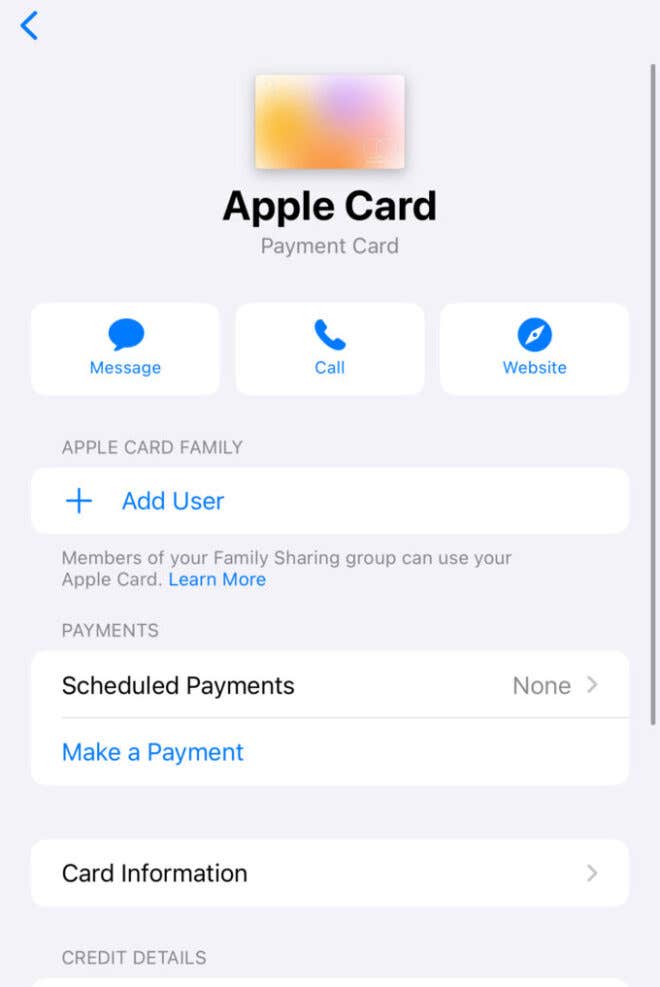Open the Learn More link
The height and width of the screenshot is (987, 660).
tap(217, 580)
